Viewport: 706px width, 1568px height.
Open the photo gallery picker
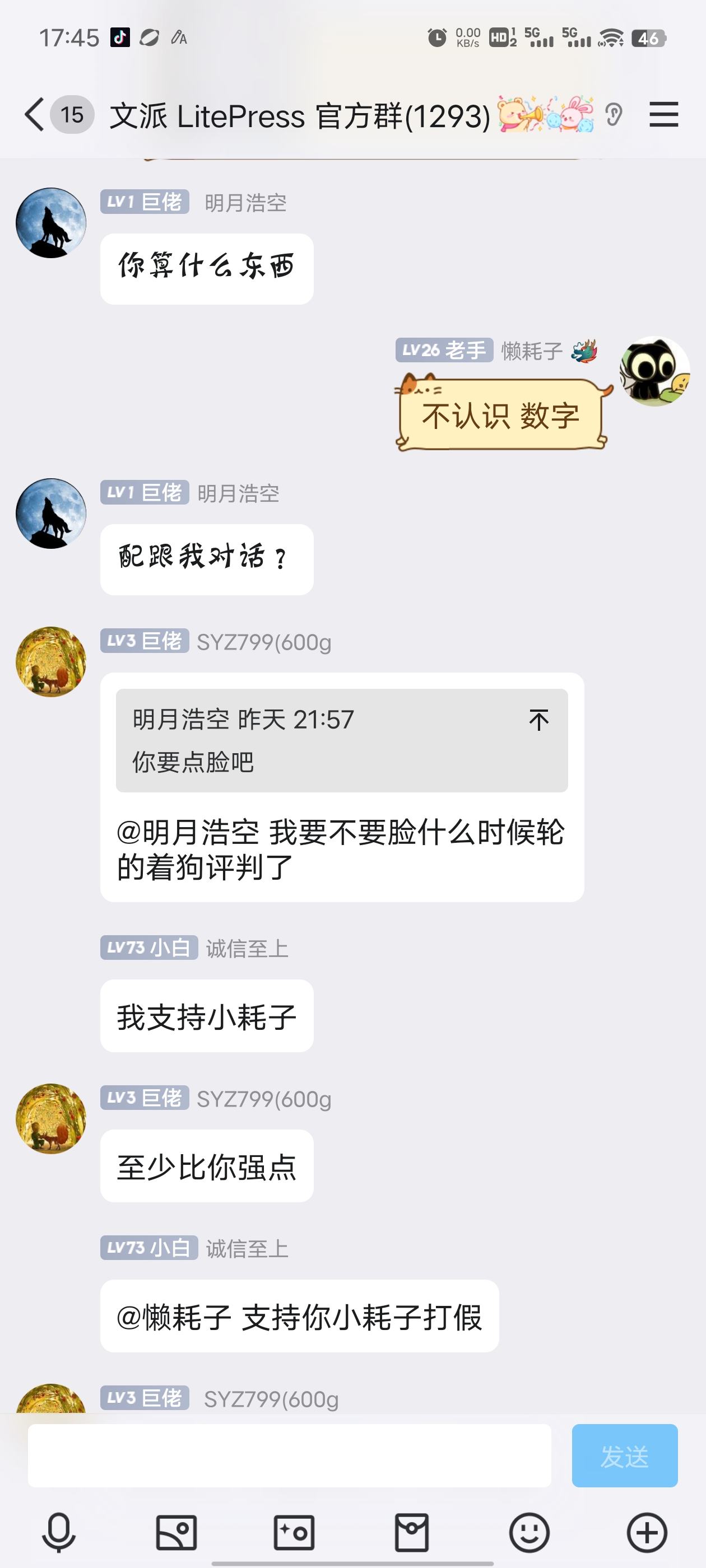pyautogui.click(x=176, y=1532)
